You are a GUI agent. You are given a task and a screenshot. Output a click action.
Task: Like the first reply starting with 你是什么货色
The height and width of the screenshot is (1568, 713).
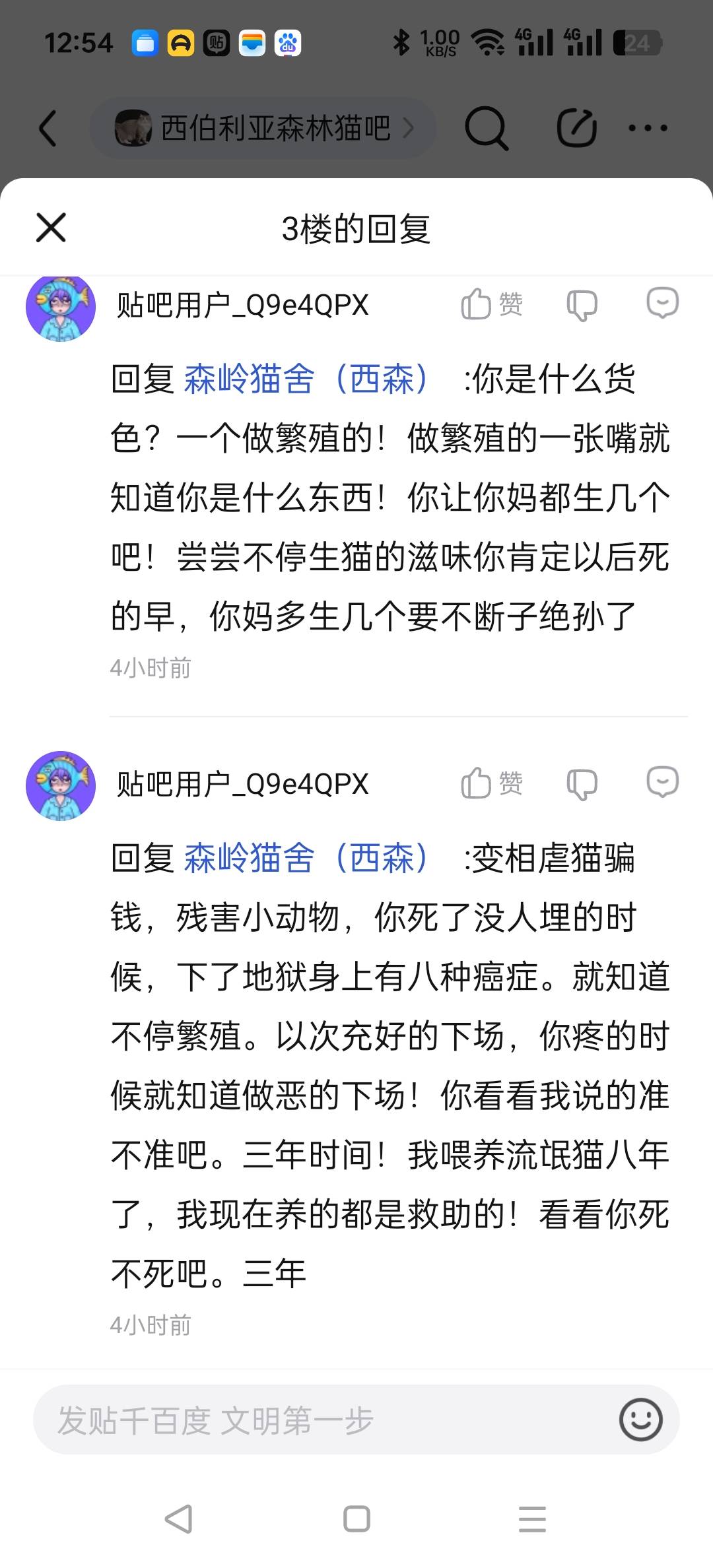point(492,305)
